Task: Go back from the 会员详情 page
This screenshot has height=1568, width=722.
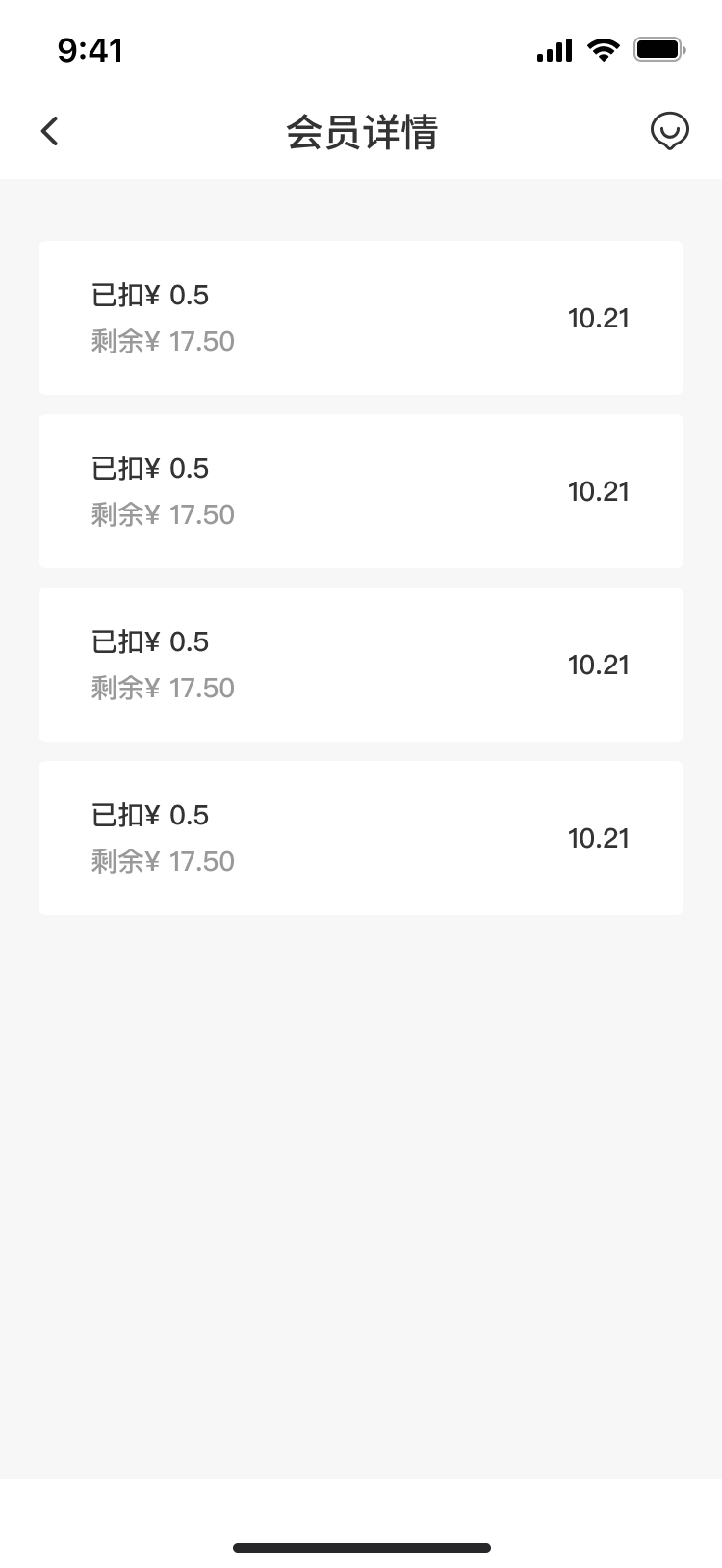Action: (x=50, y=131)
